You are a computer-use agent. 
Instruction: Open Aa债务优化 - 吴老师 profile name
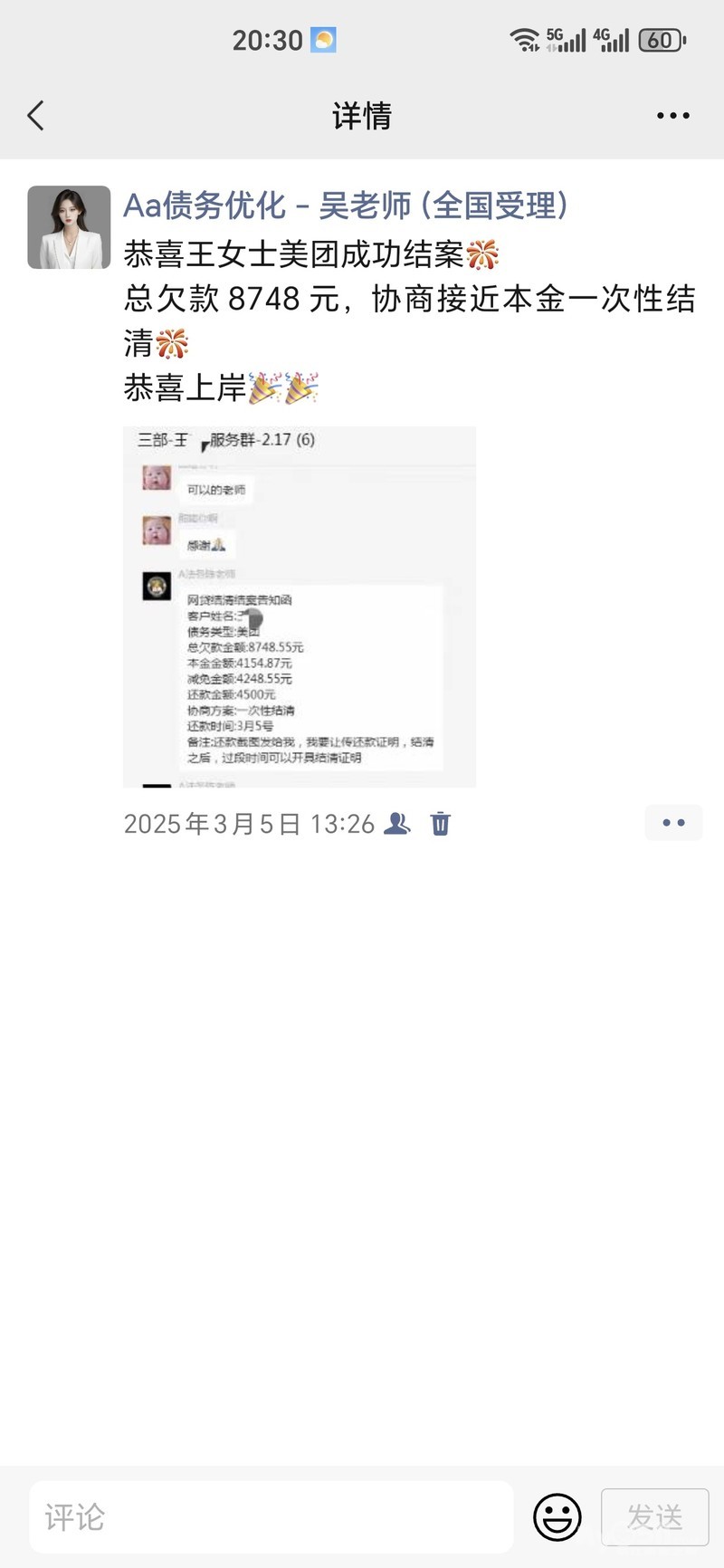[x=346, y=206]
